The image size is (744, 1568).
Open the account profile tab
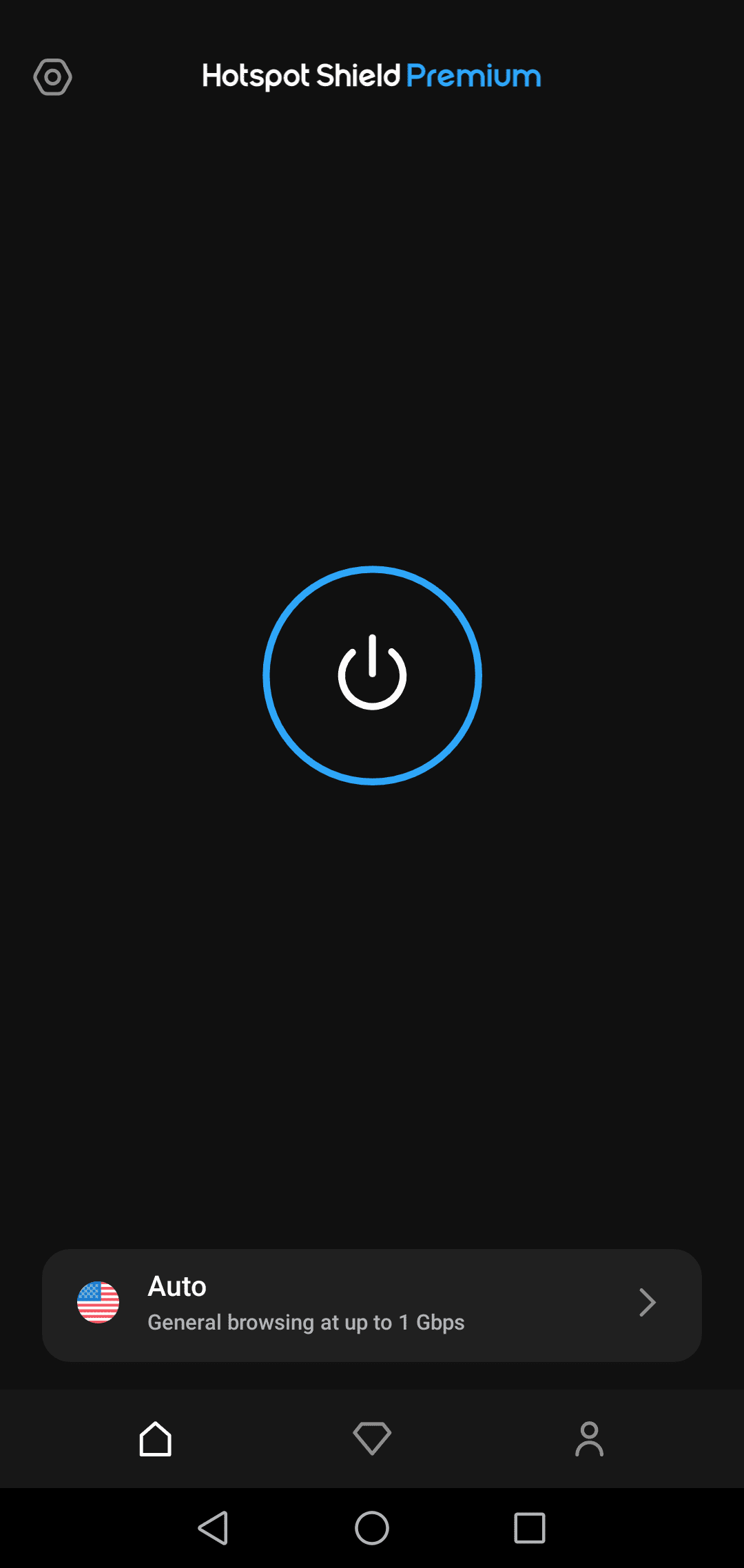(x=589, y=1438)
